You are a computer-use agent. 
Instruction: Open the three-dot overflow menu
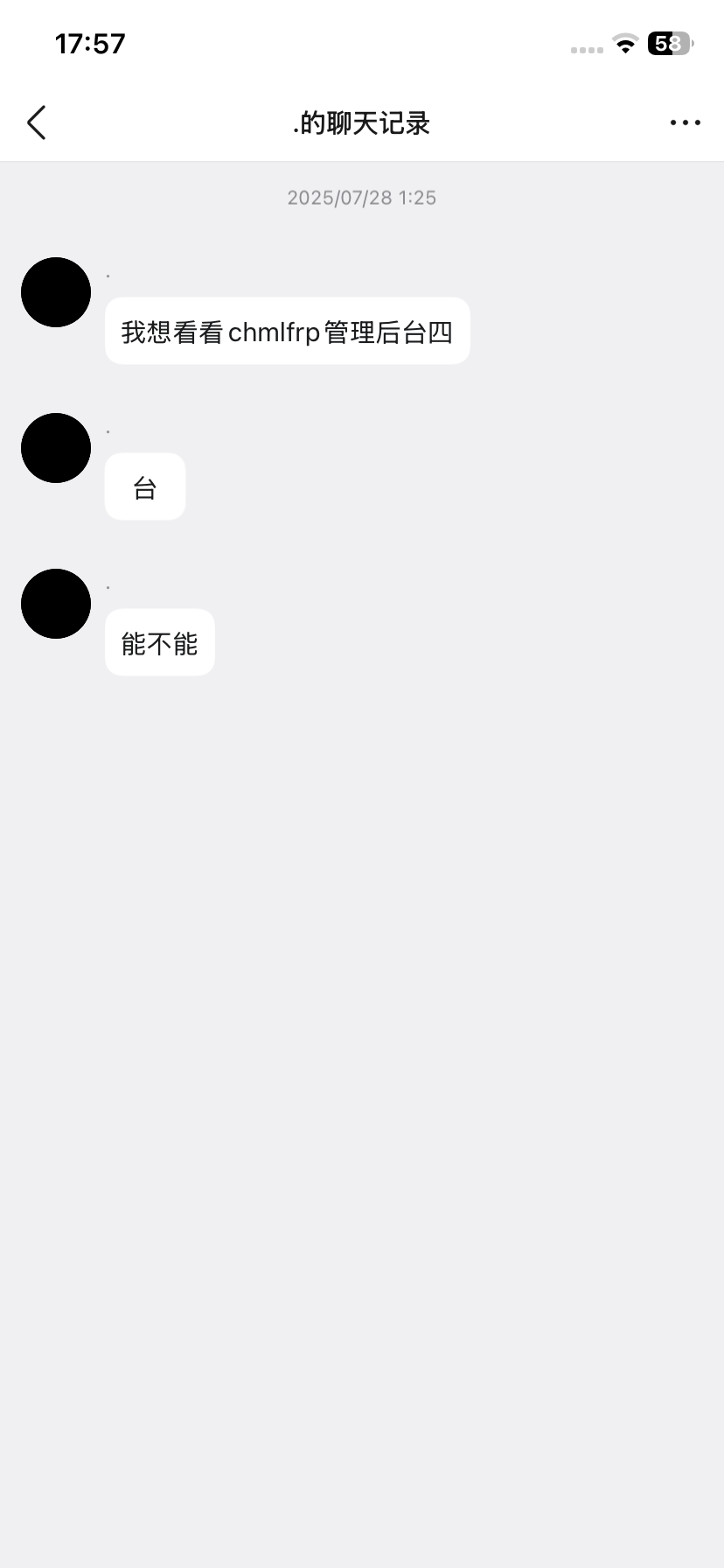click(x=685, y=123)
